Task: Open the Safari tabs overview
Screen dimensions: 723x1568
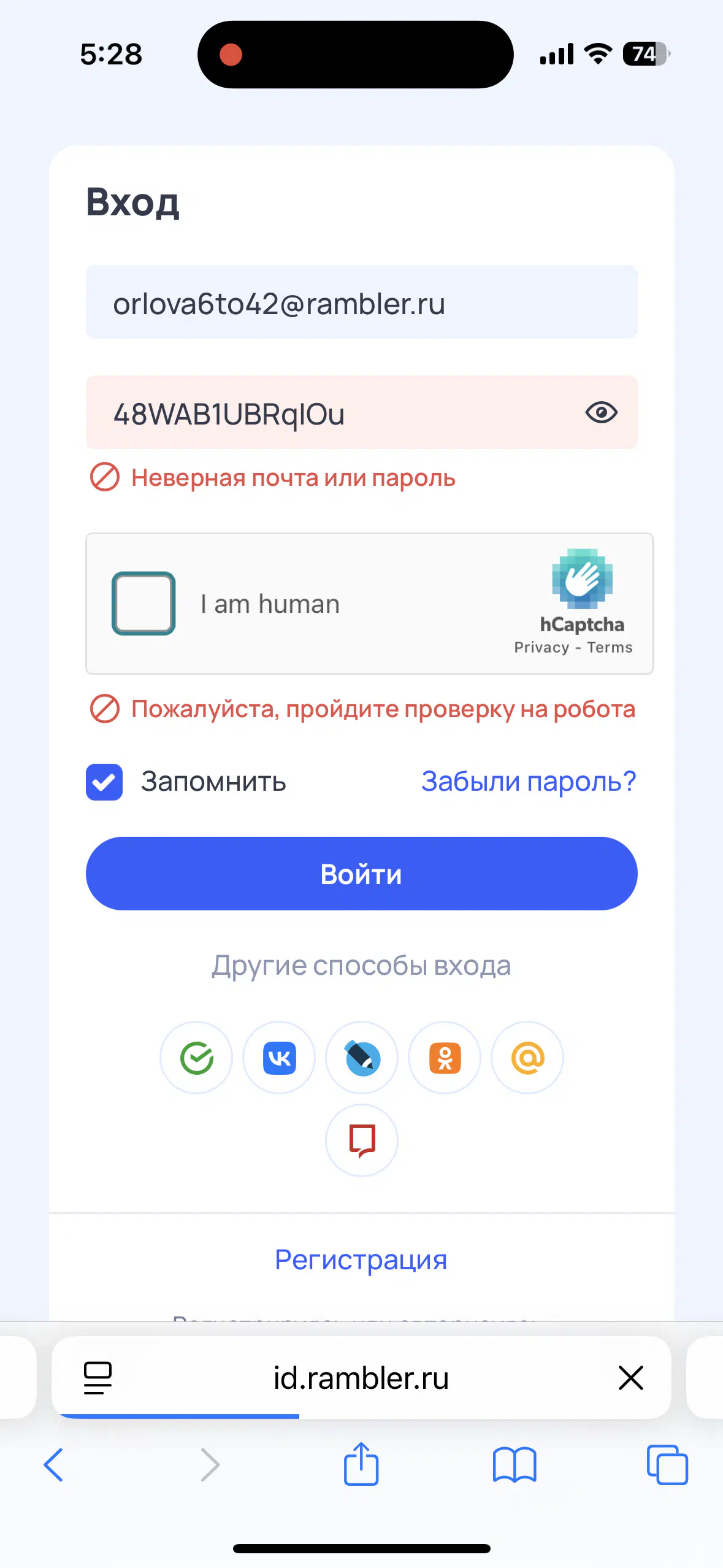Action: [x=667, y=1465]
